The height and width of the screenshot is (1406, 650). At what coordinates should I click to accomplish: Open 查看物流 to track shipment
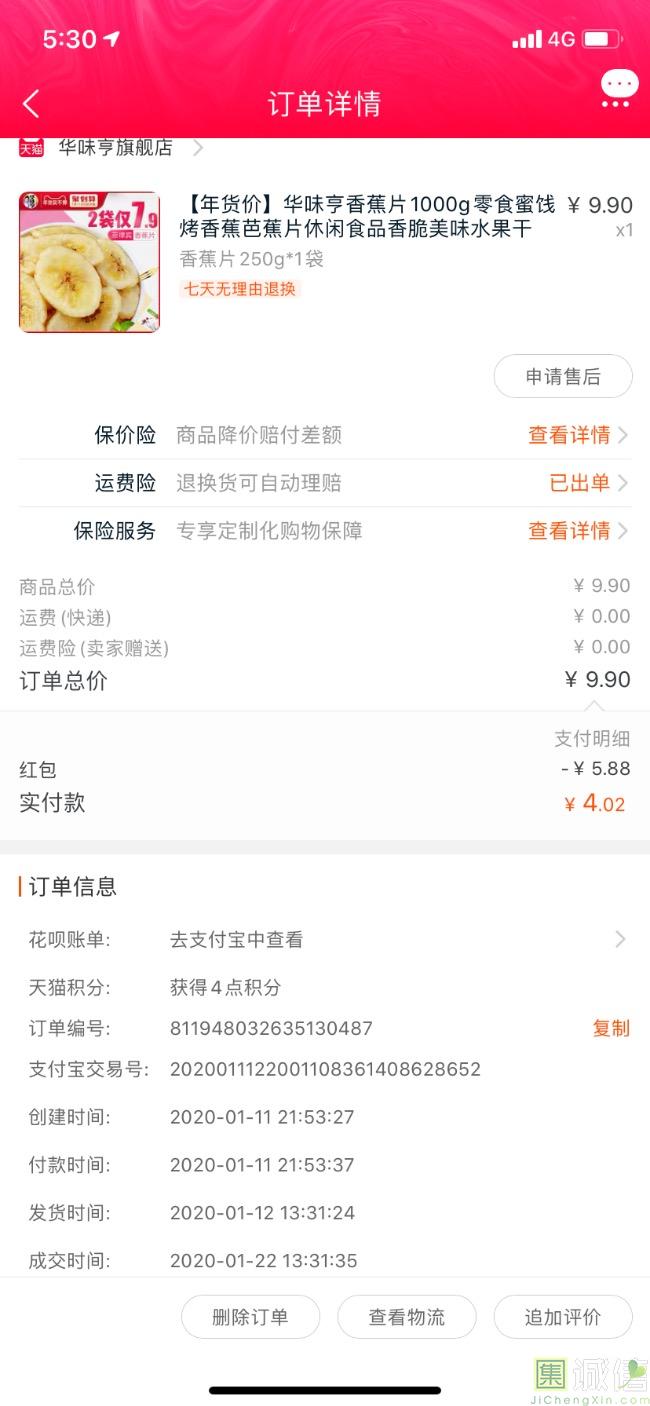(x=407, y=1317)
